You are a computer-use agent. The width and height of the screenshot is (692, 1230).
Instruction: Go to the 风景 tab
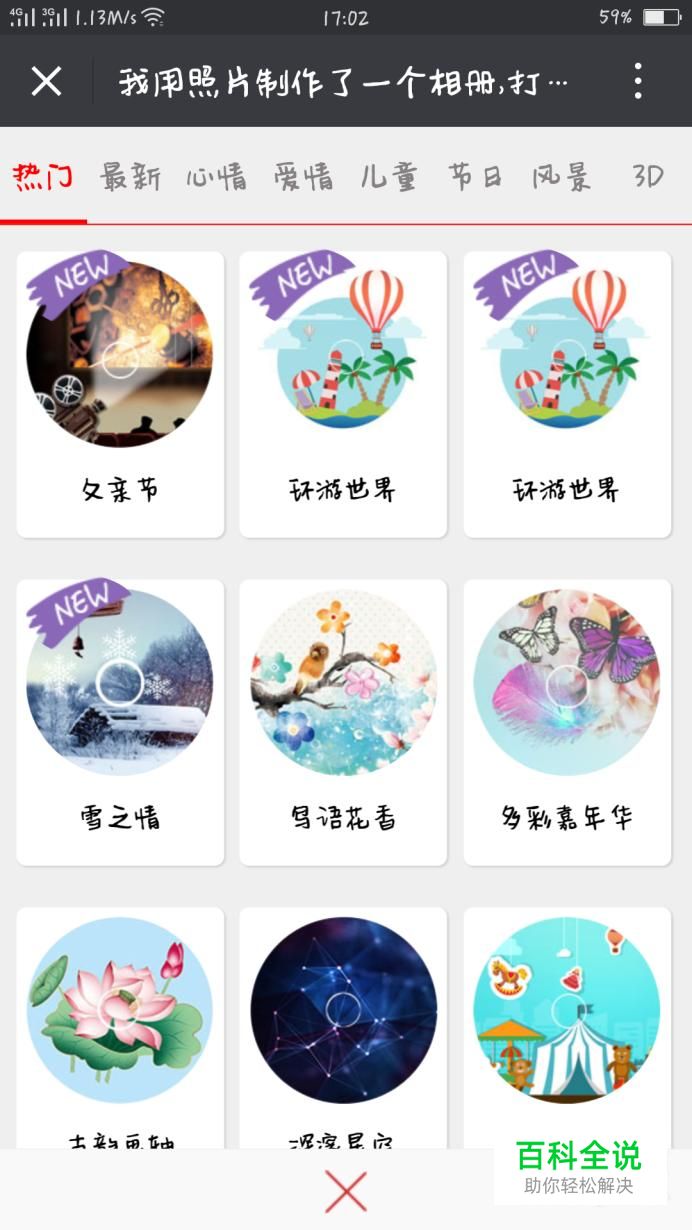[561, 177]
